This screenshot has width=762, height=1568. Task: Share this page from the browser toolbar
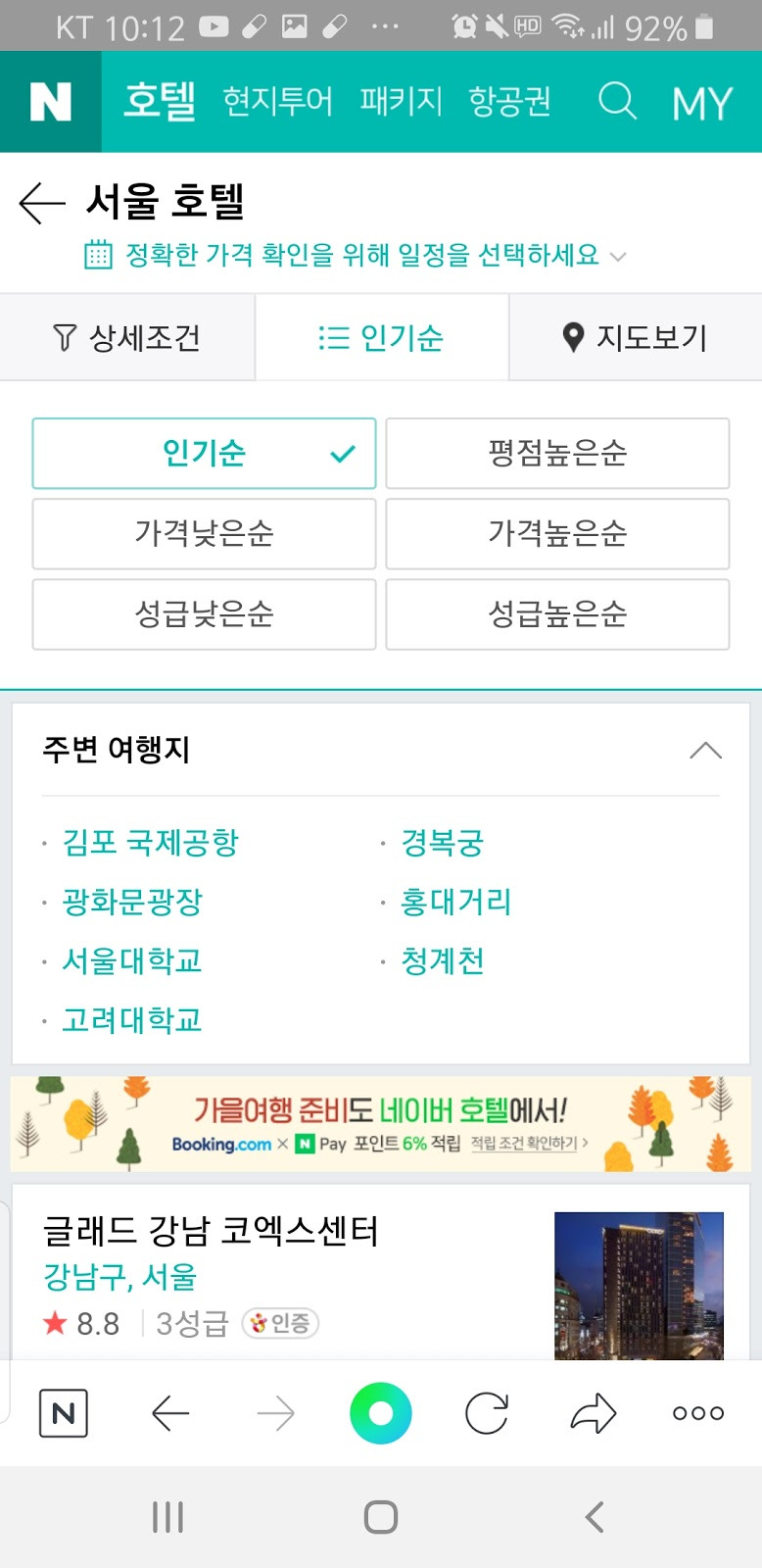click(594, 1413)
